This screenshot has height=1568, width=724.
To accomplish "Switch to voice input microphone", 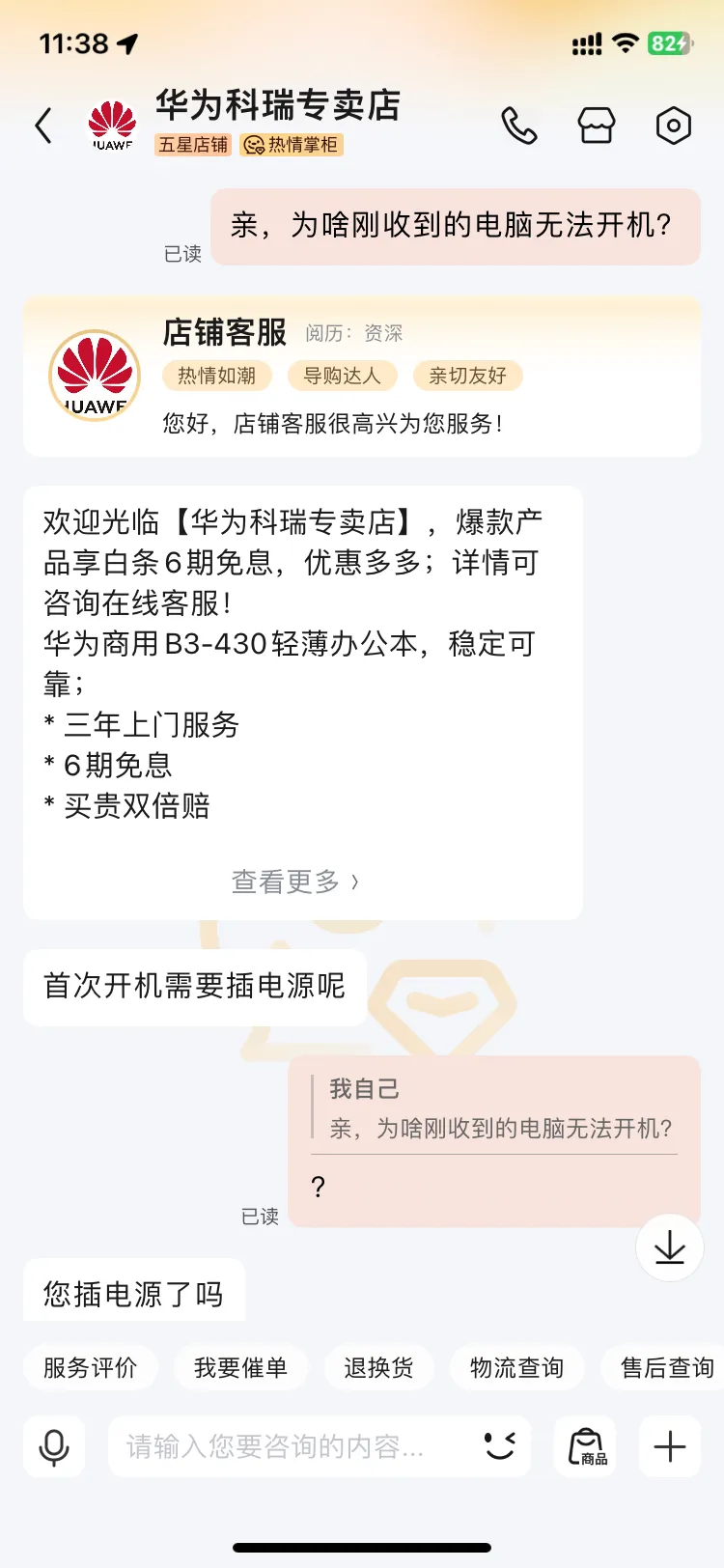I will tap(54, 1446).
